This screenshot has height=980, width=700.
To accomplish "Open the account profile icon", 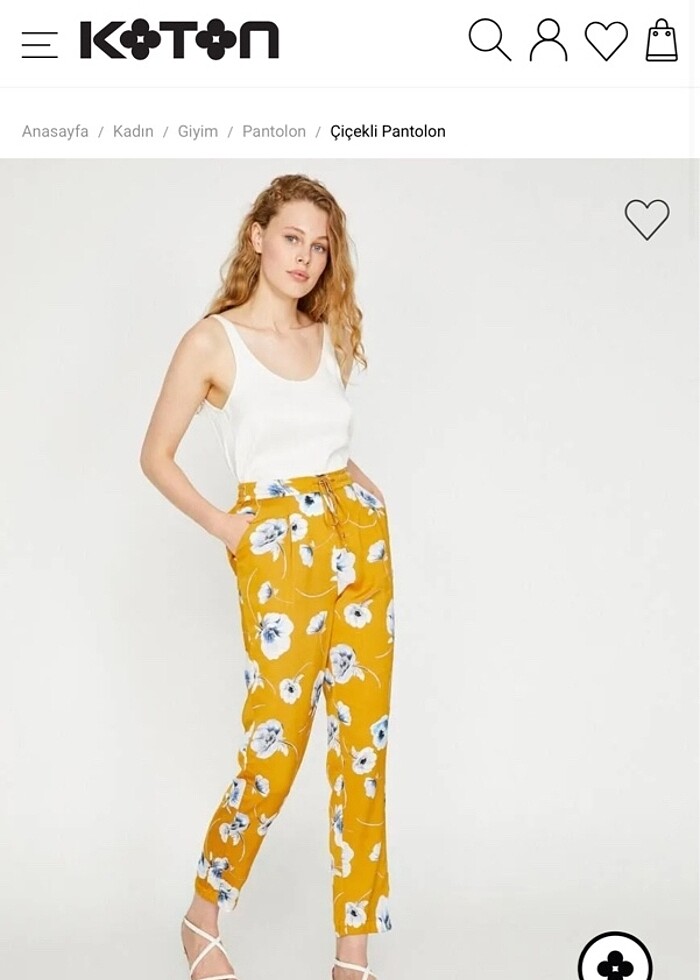I will [548, 41].
